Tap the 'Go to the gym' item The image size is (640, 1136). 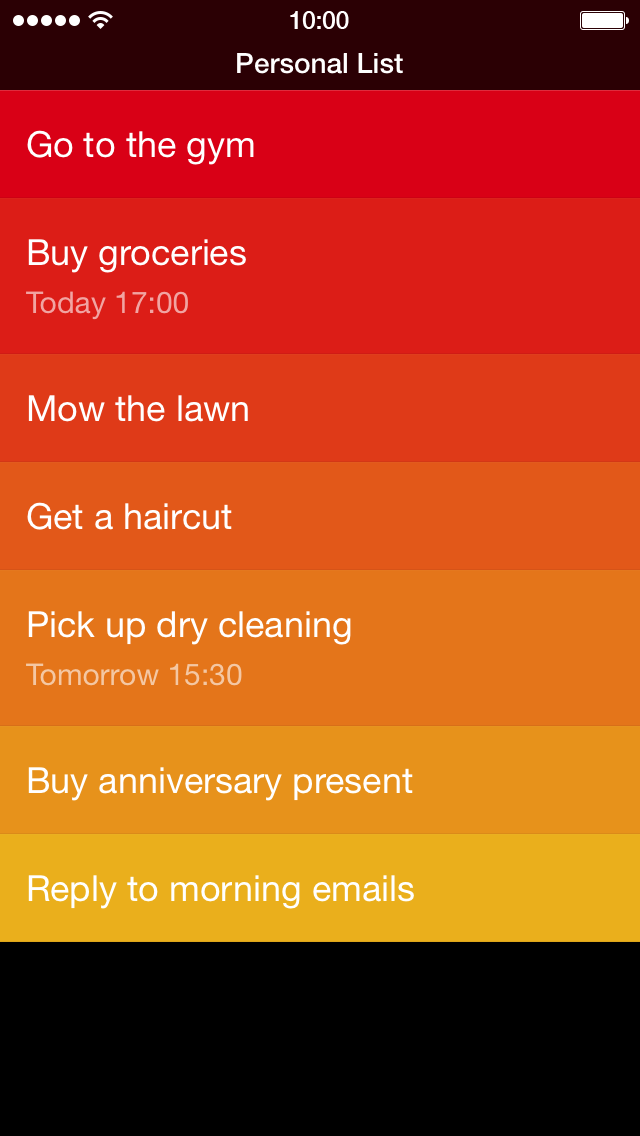click(320, 144)
